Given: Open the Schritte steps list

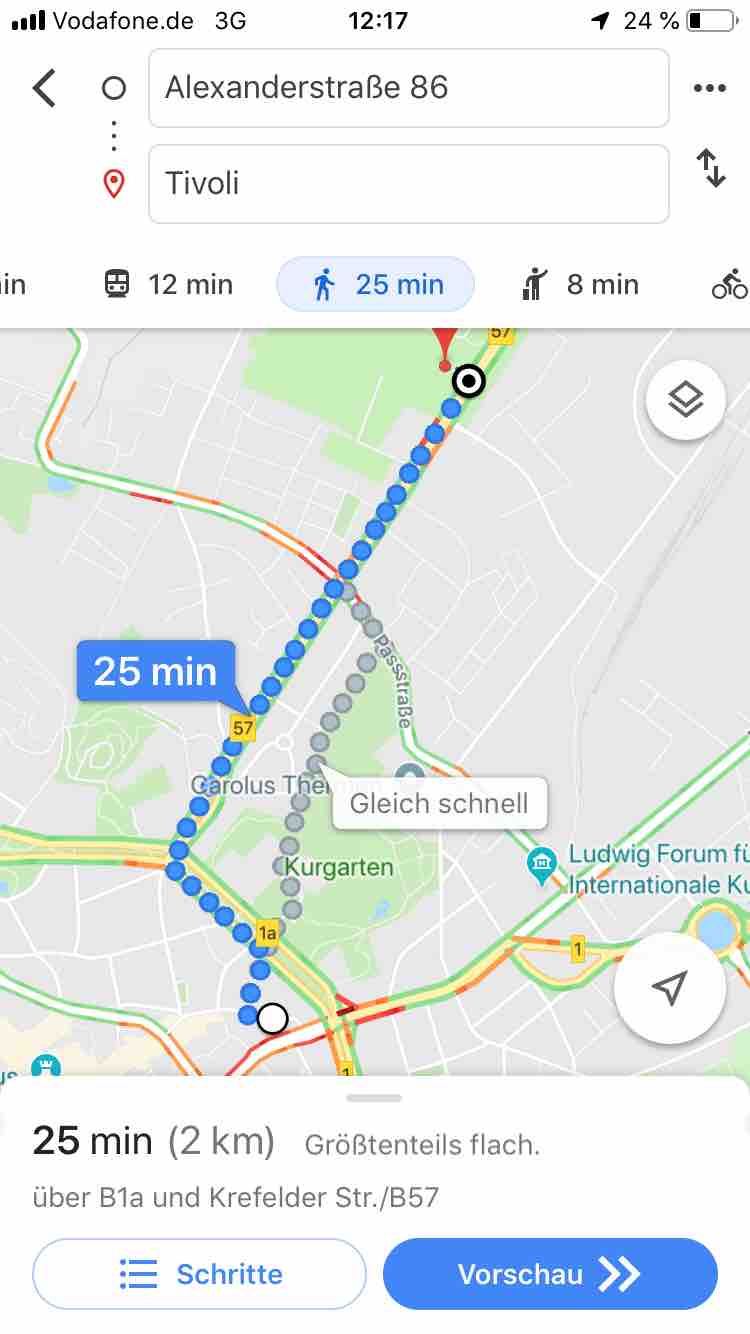Looking at the screenshot, I should click(200, 1274).
